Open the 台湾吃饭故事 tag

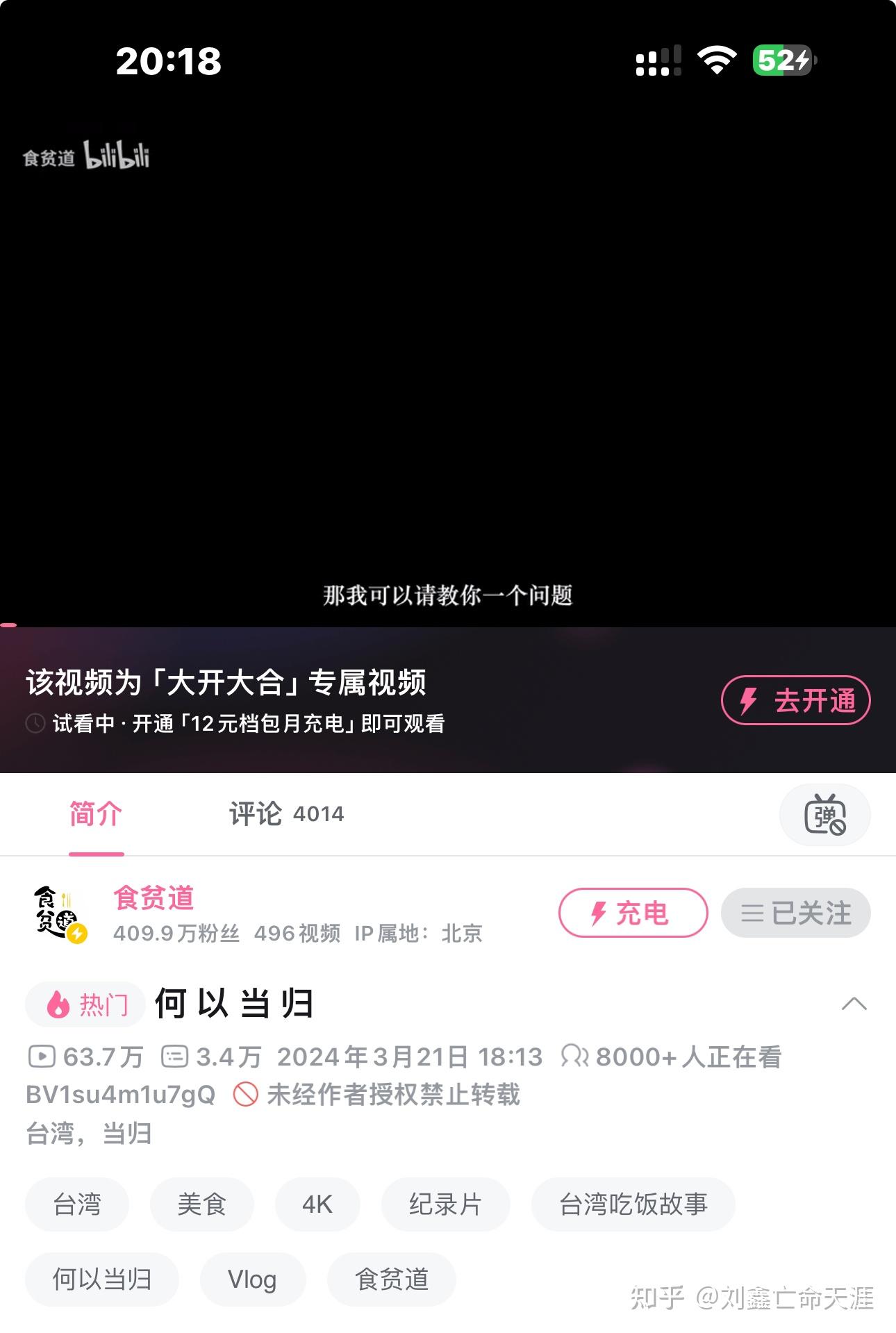tap(633, 1204)
